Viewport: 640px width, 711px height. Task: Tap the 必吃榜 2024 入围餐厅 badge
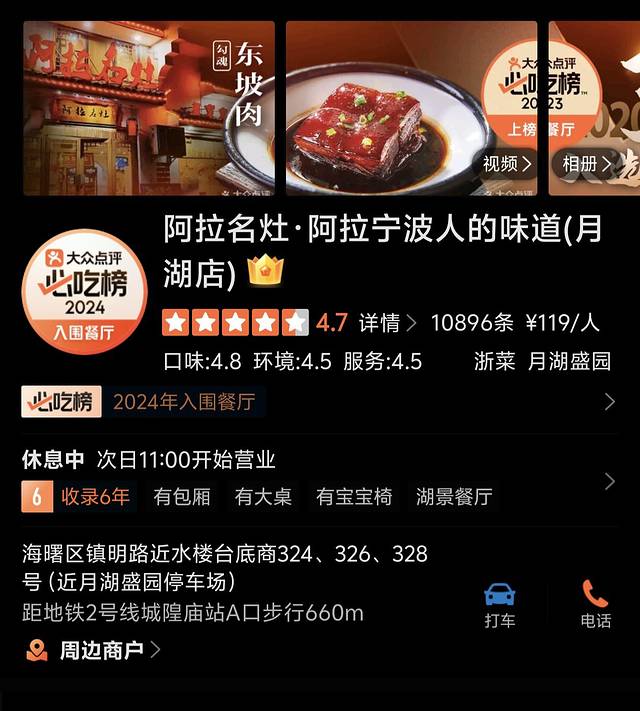(x=85, y=292)
